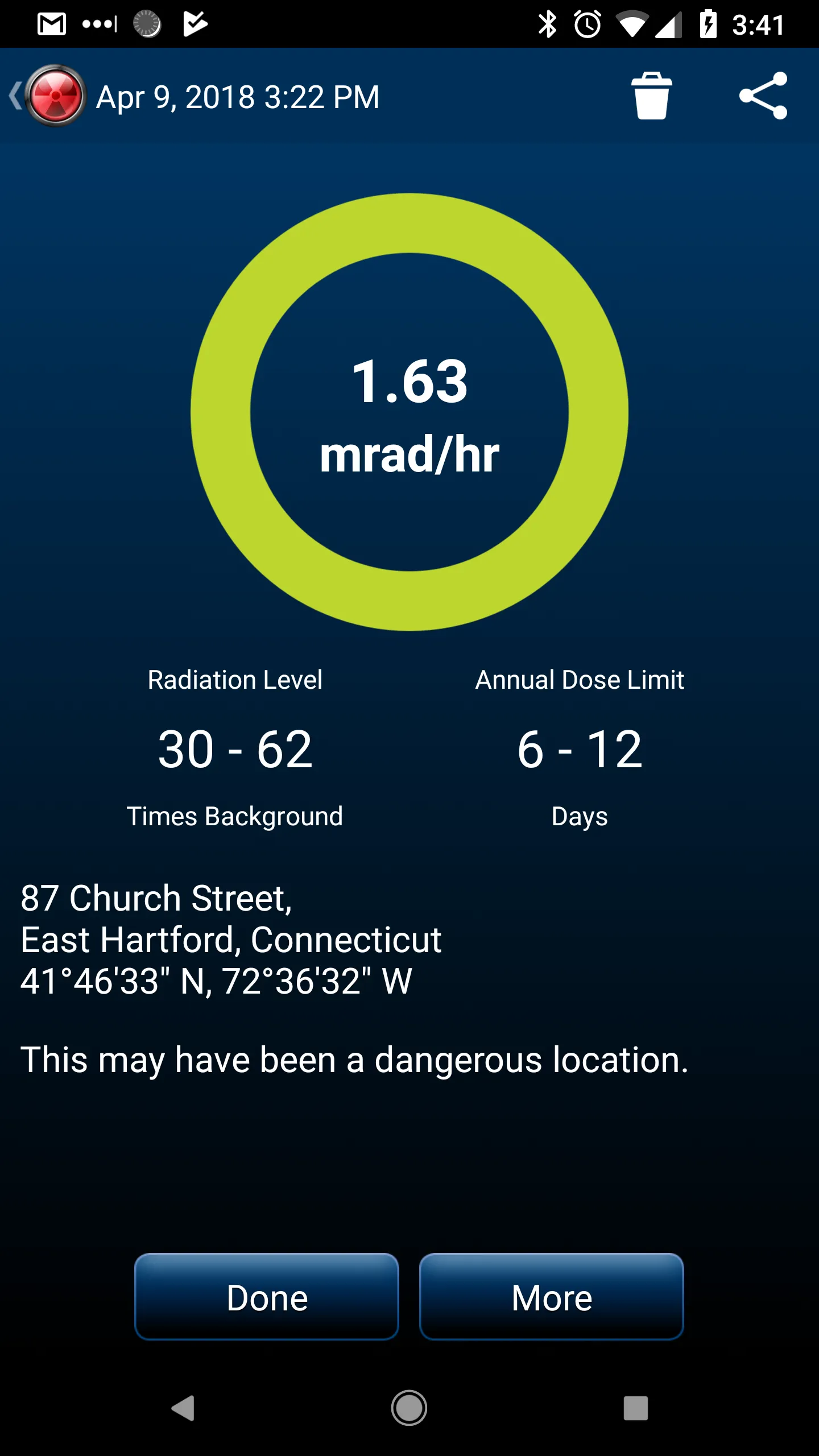
Task: Select the 87 Church Street address
Action: [156, 898]
